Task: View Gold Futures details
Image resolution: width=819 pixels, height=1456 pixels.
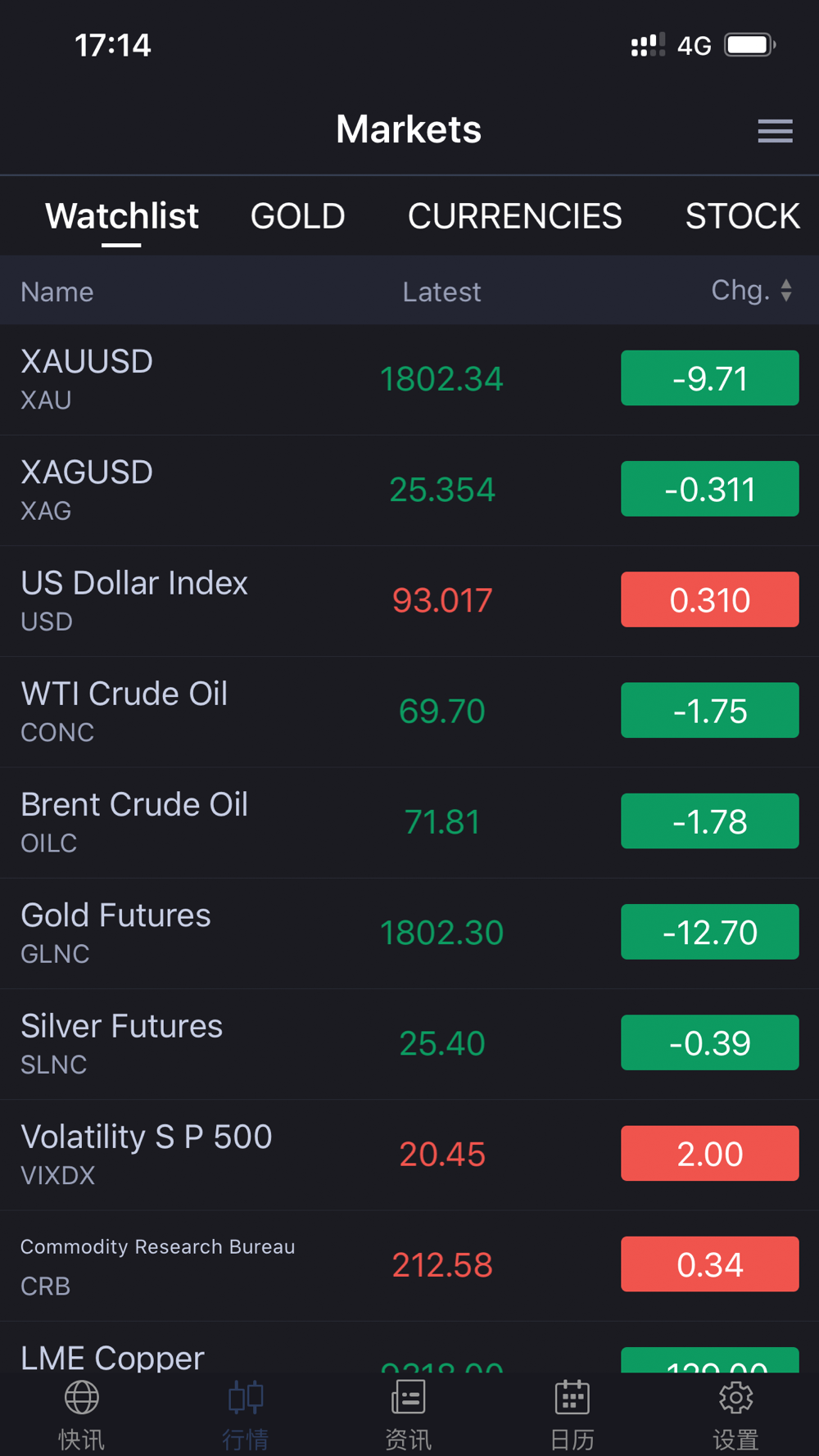Action: click(x=409, y=934)
